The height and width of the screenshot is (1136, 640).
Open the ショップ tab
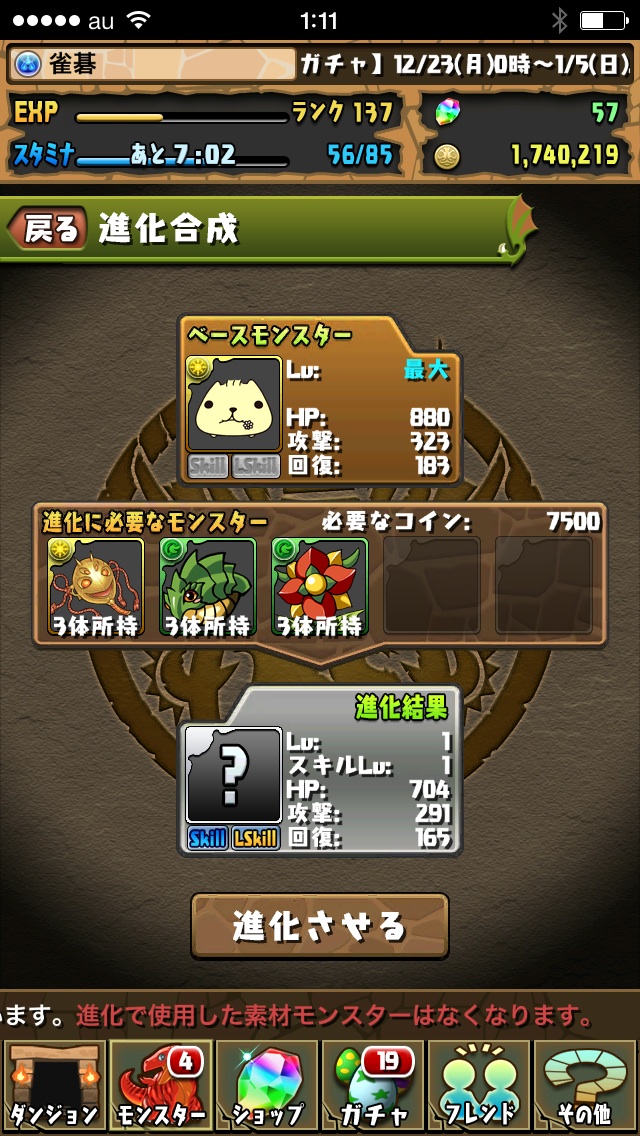(267, 1087)
